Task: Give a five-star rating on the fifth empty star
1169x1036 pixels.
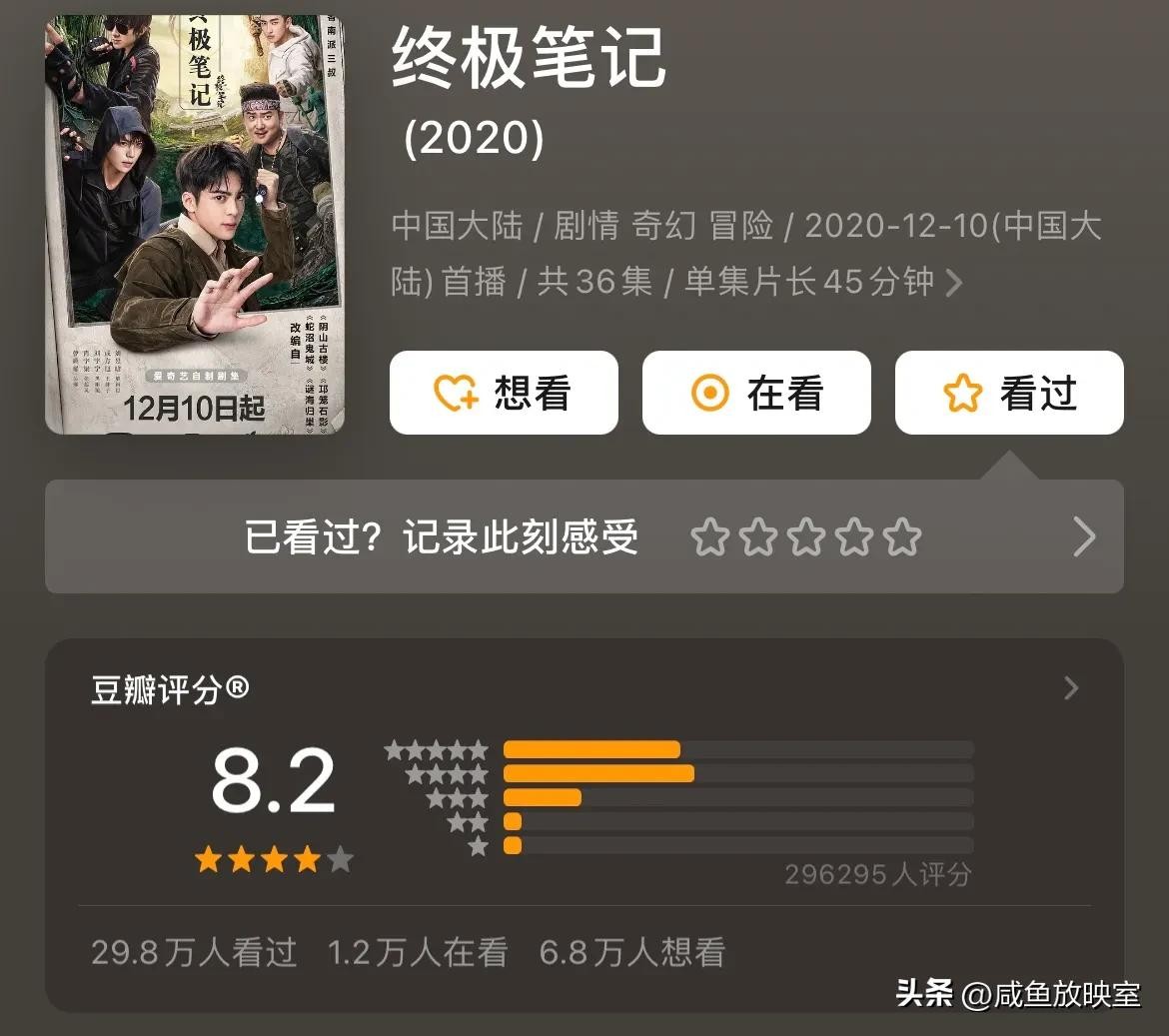Action: [902, 537]
